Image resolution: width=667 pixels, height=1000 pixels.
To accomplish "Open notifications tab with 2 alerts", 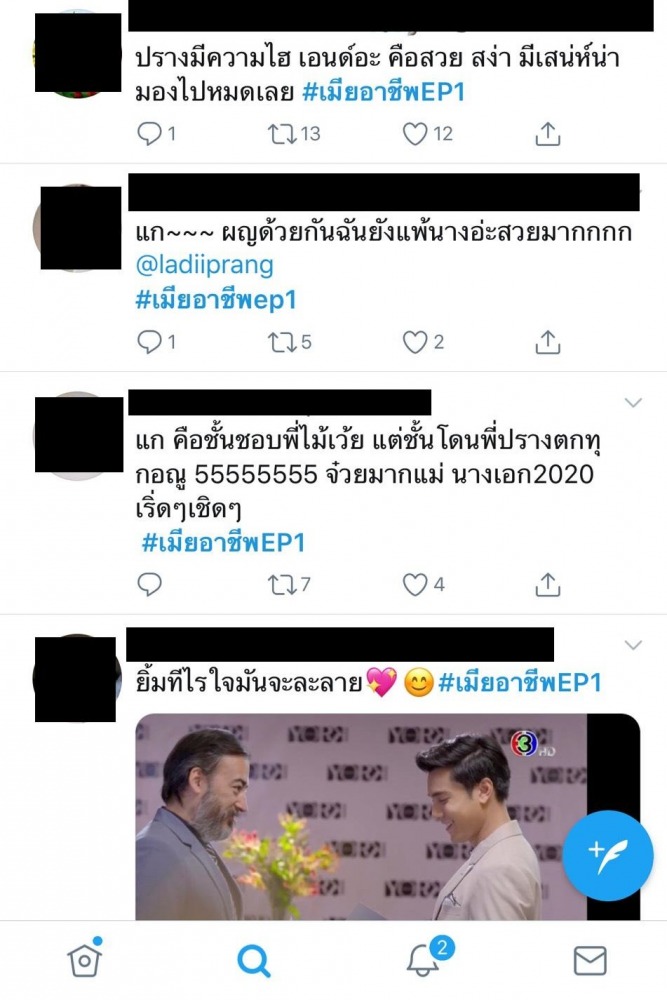I will [424, 960].
